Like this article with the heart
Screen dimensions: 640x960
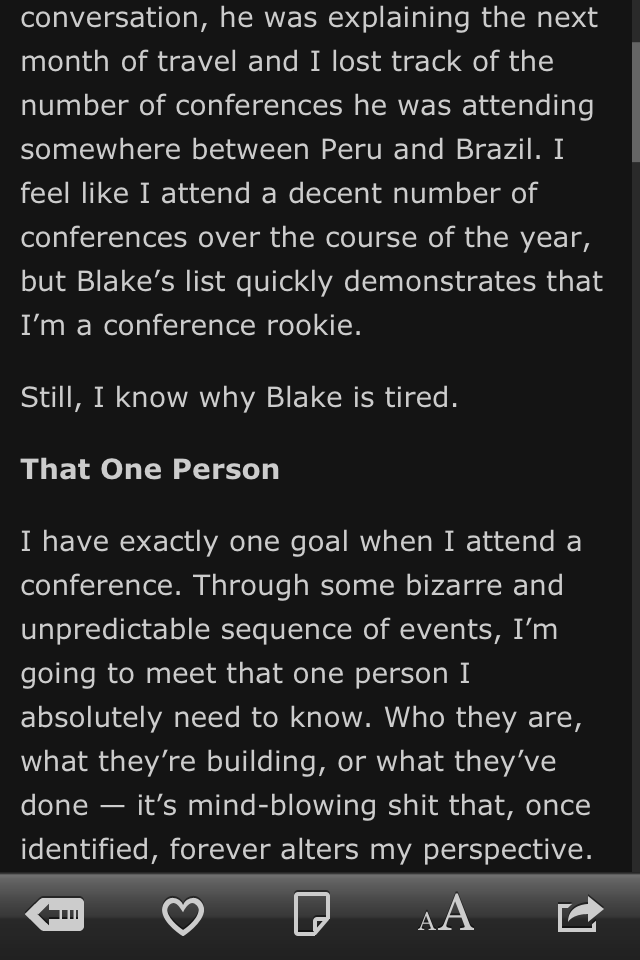point(183,915)
